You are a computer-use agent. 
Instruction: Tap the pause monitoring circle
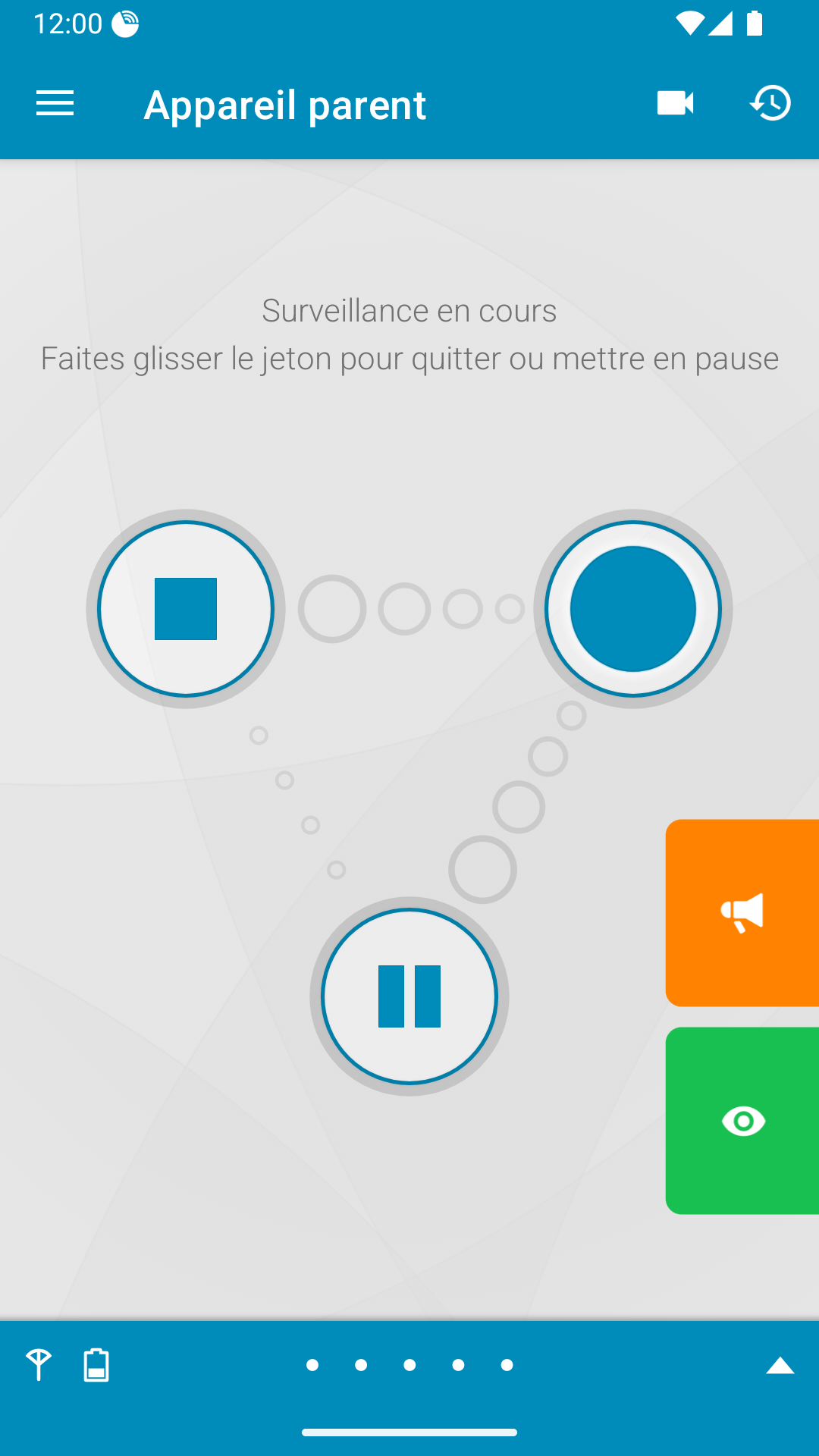pyautogui.click(x=409, y=996)
